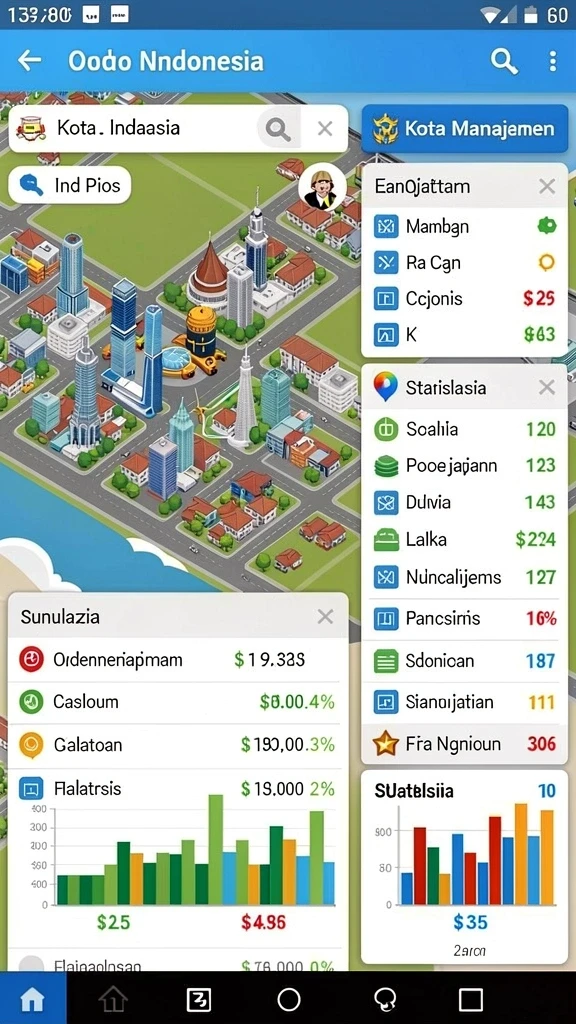
Task: Switch to the home tab at bottom-left
Action: point(33,999)
